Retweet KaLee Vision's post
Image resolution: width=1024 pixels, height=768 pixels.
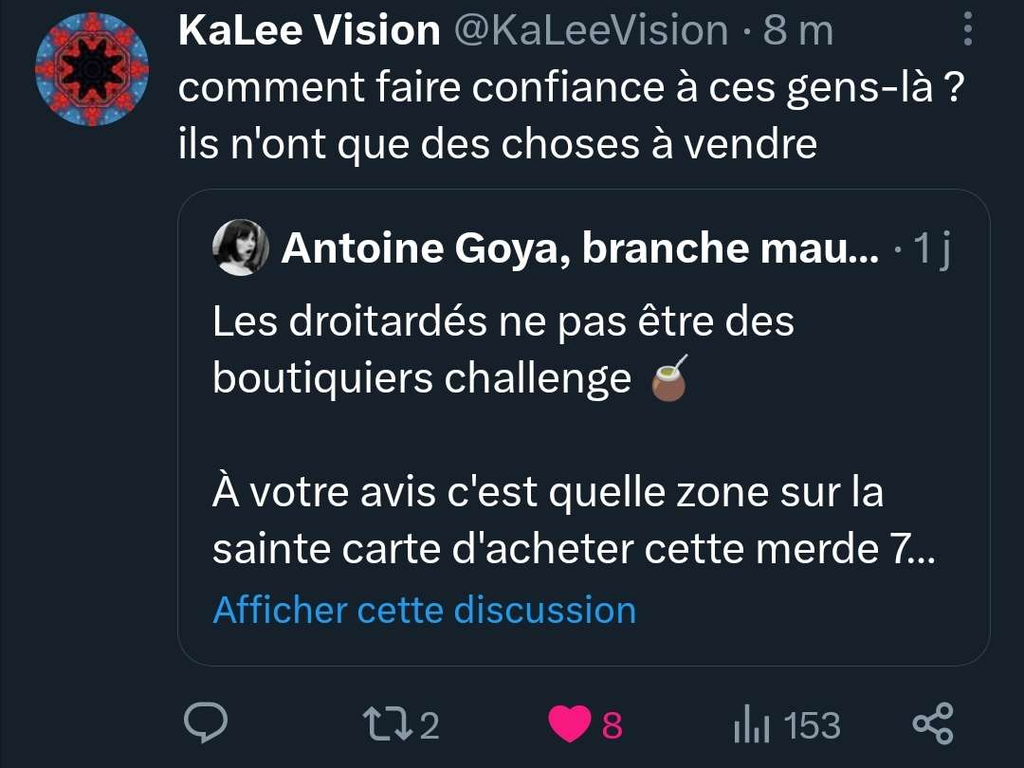pyautogui.click(x=379, y=724)
